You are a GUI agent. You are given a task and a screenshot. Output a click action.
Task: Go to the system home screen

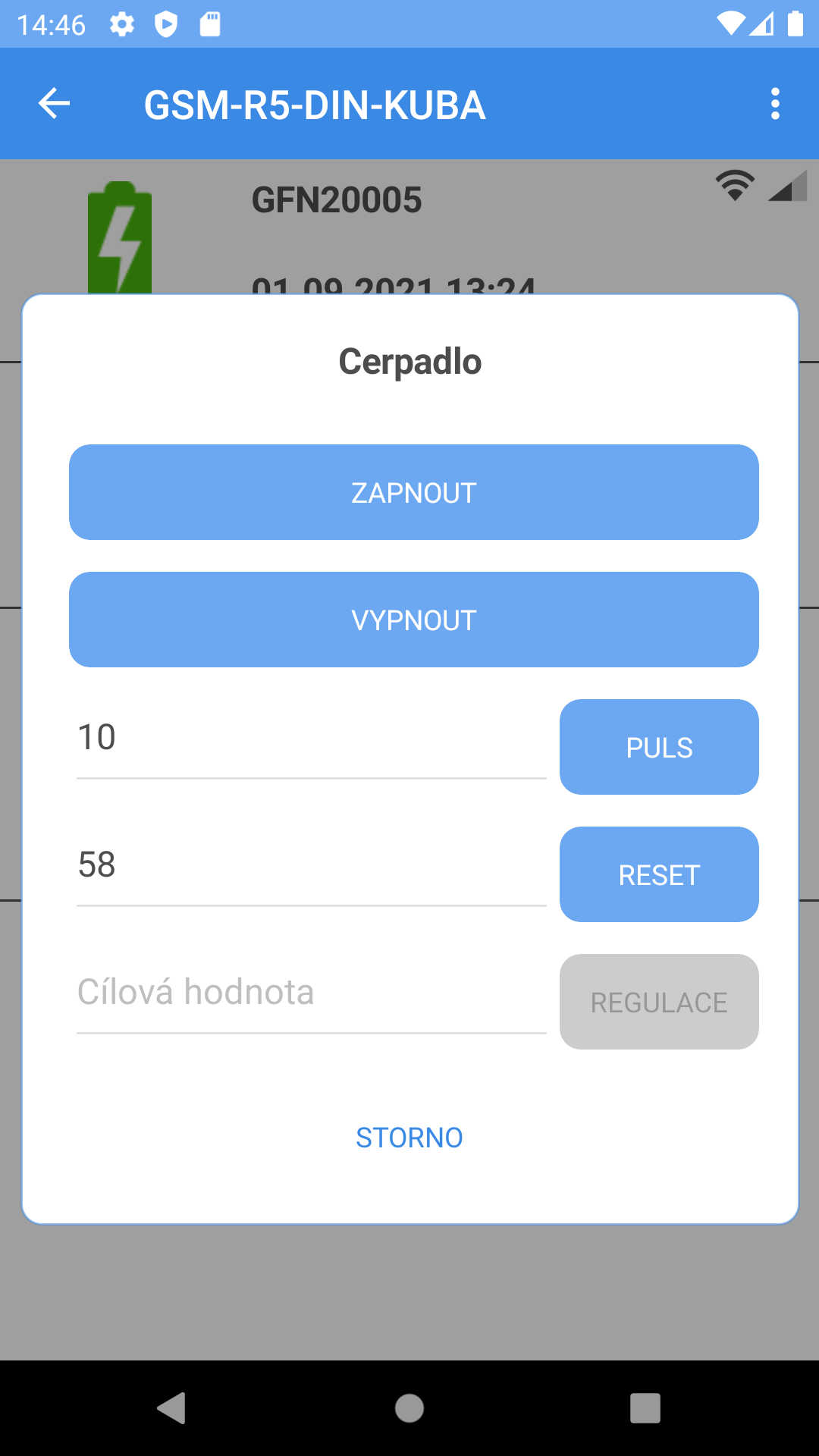coord(409,1408)
